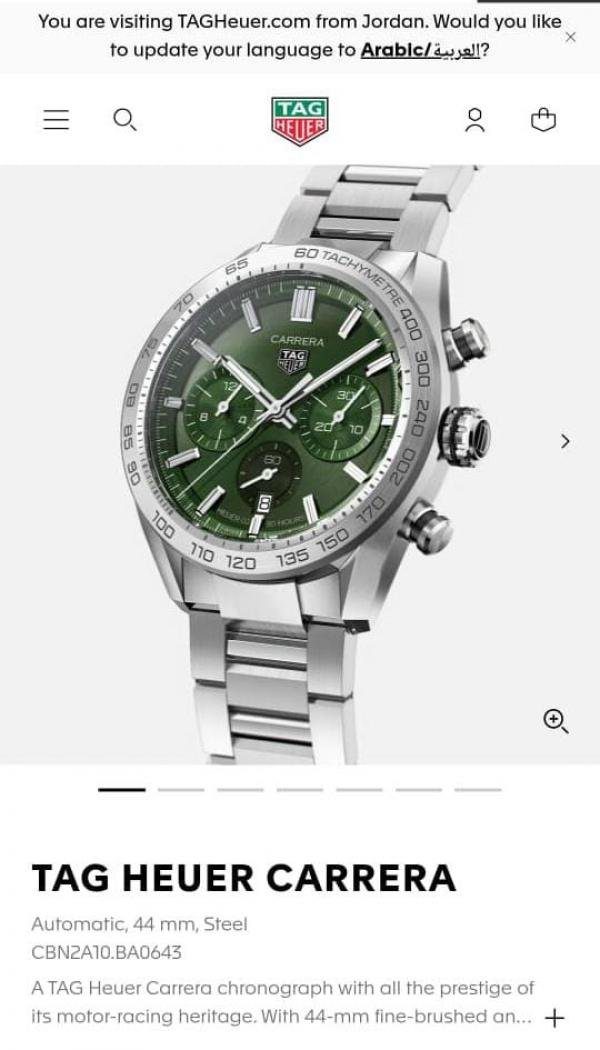600x1050 pixels.
Task: Jump to last gallery image indicator
Action: pyautogui.click(x=478, y=789)
